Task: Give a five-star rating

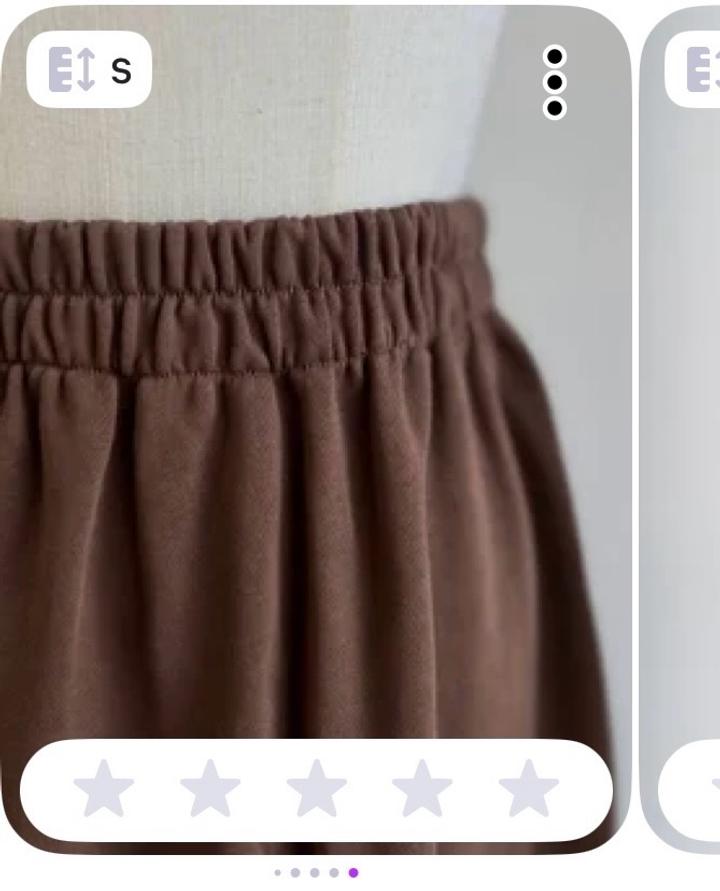Action: (528, 789)
